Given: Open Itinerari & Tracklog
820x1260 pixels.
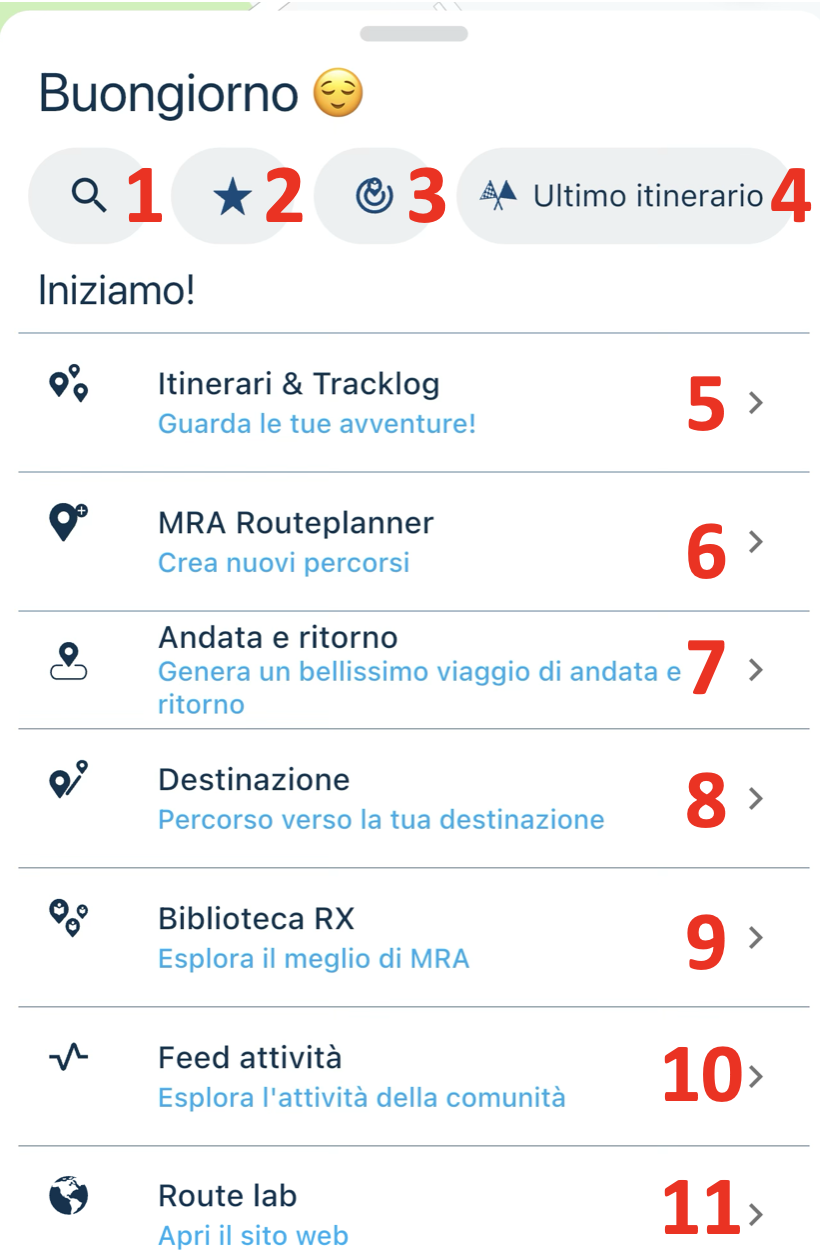Looking at the screenshot, I should pyautogui.click(x=414, y=403).
